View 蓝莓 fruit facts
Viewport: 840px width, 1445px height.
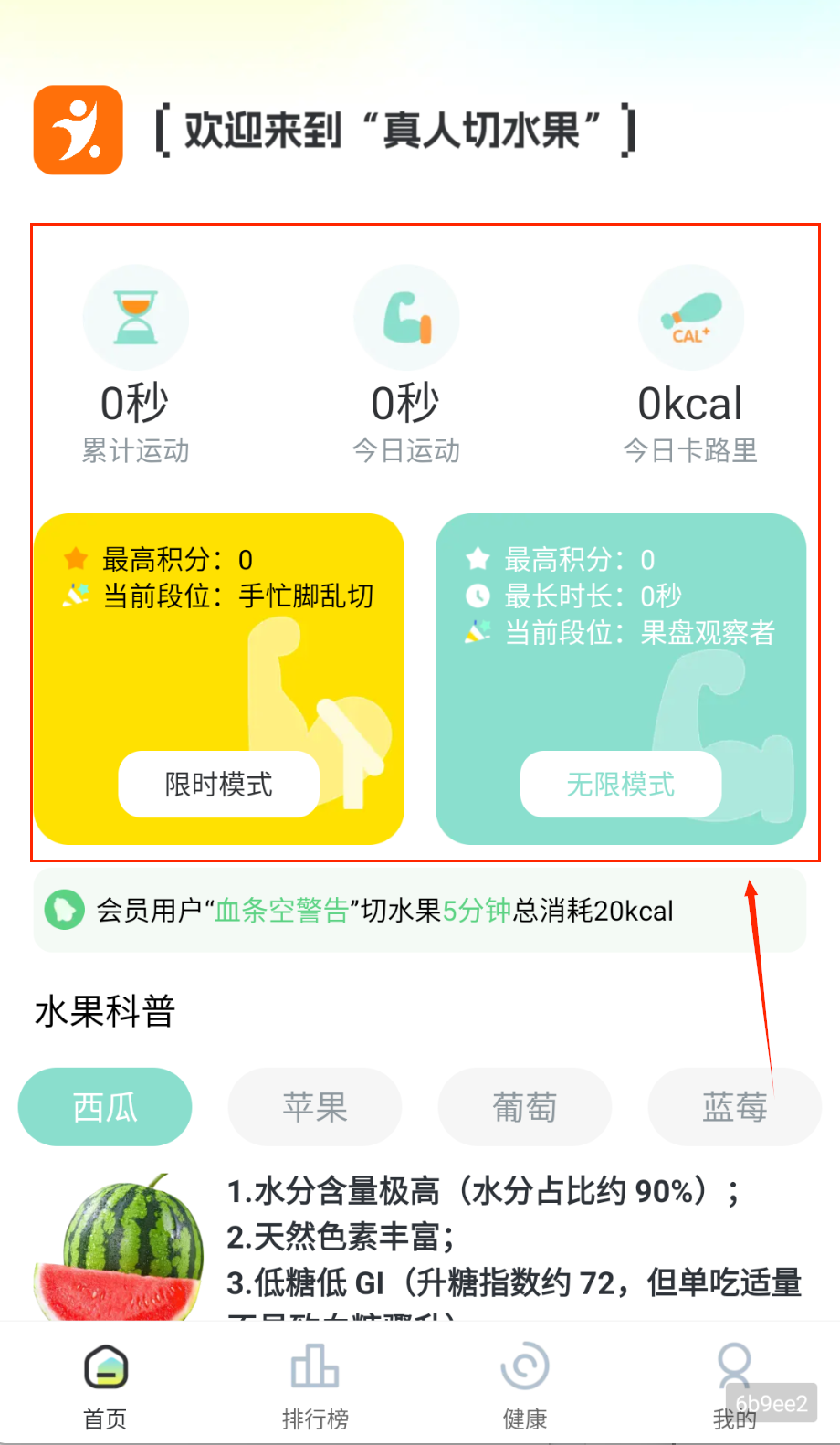click(734, 1107)
